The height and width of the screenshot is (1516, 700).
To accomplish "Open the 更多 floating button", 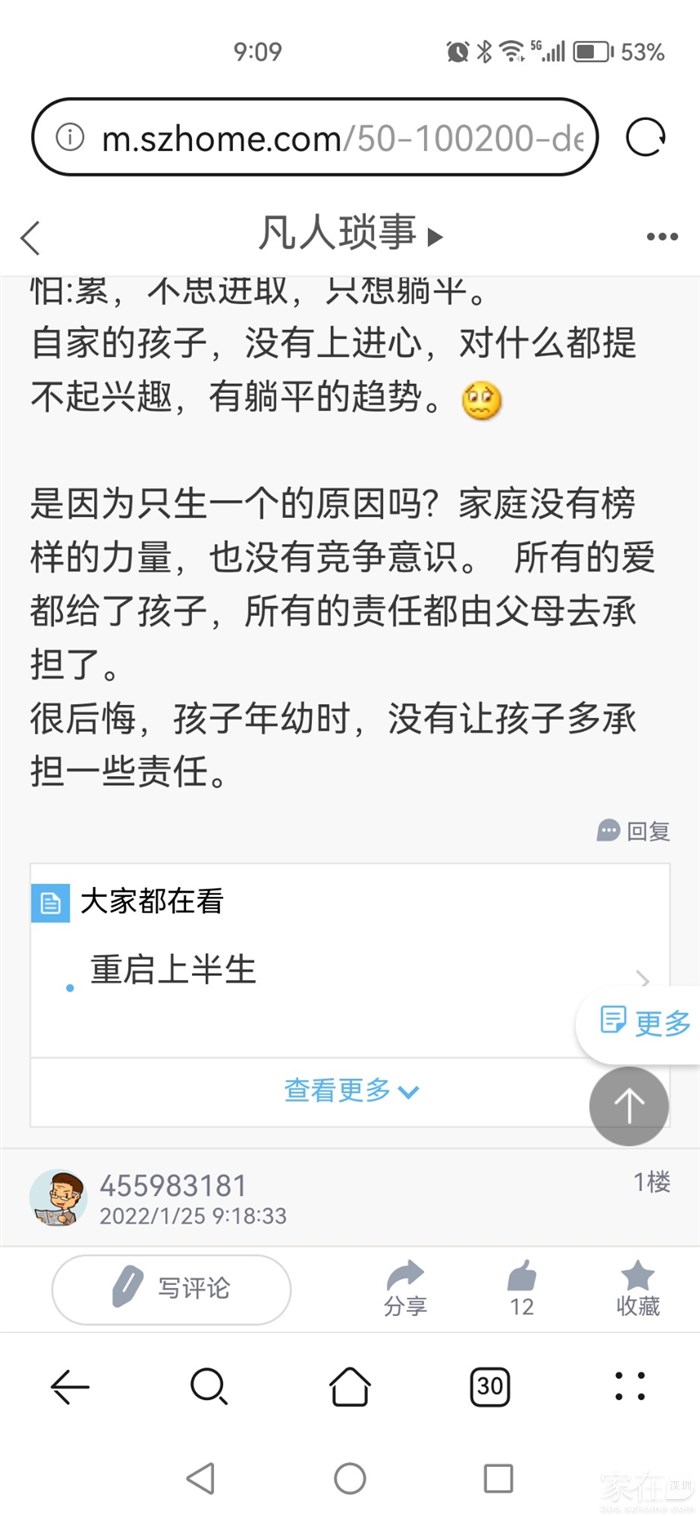I will 645,1022.
